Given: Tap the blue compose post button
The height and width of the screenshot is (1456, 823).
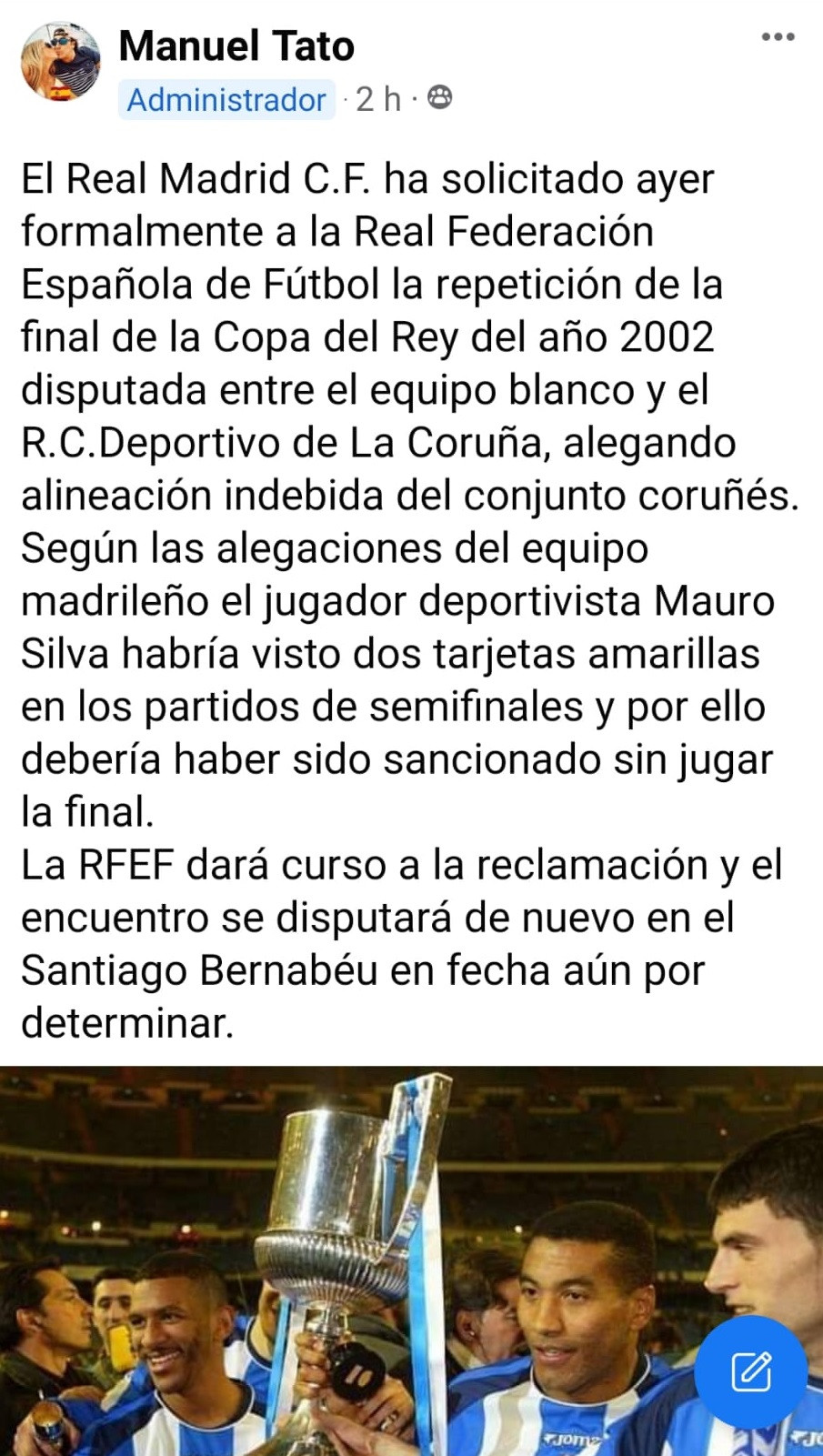Looking at the screenshot, I should 750,1371.
